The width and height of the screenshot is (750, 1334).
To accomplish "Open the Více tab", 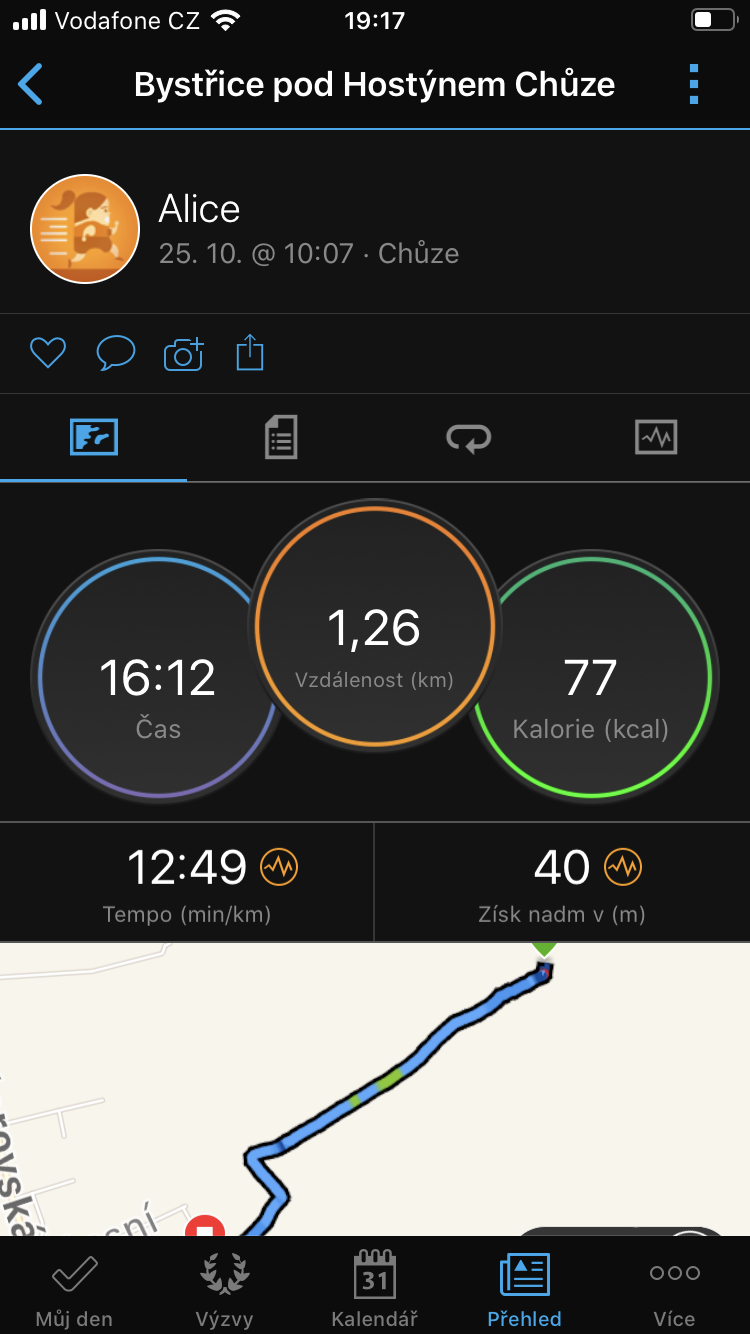I will [x=675, y=1287].
